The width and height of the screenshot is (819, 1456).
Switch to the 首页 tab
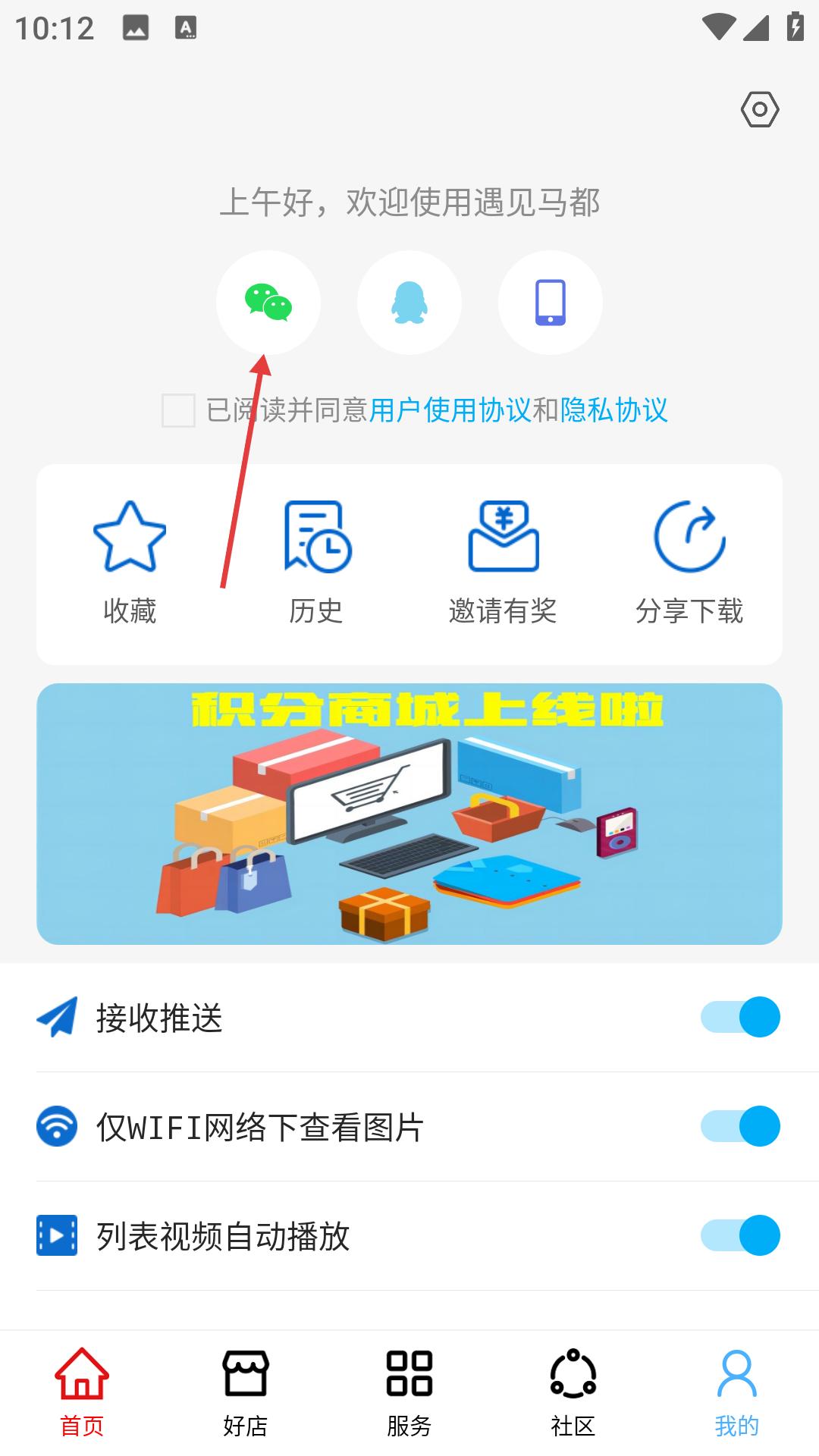click(82, 1392)
